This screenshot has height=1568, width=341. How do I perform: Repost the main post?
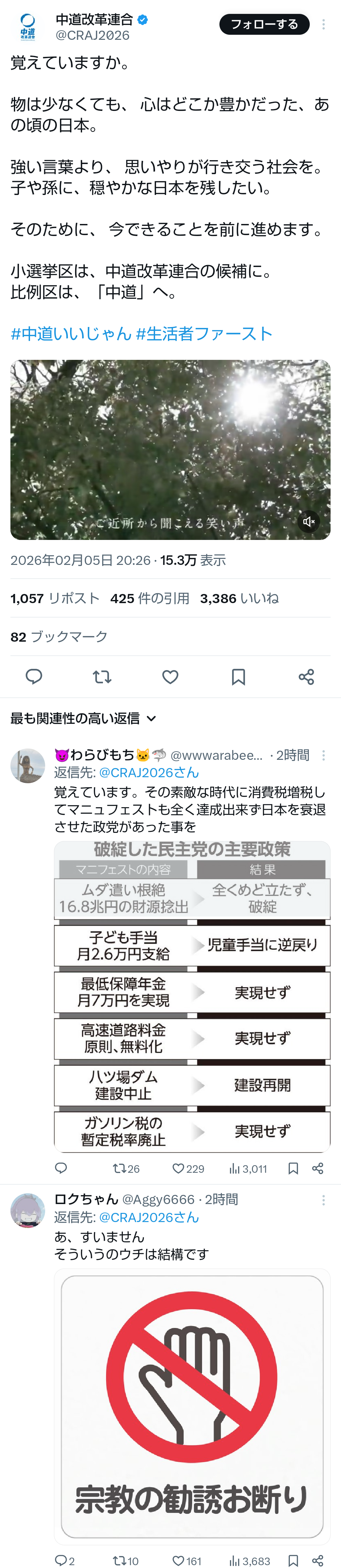pyautogui.click(x=102, y=676)
